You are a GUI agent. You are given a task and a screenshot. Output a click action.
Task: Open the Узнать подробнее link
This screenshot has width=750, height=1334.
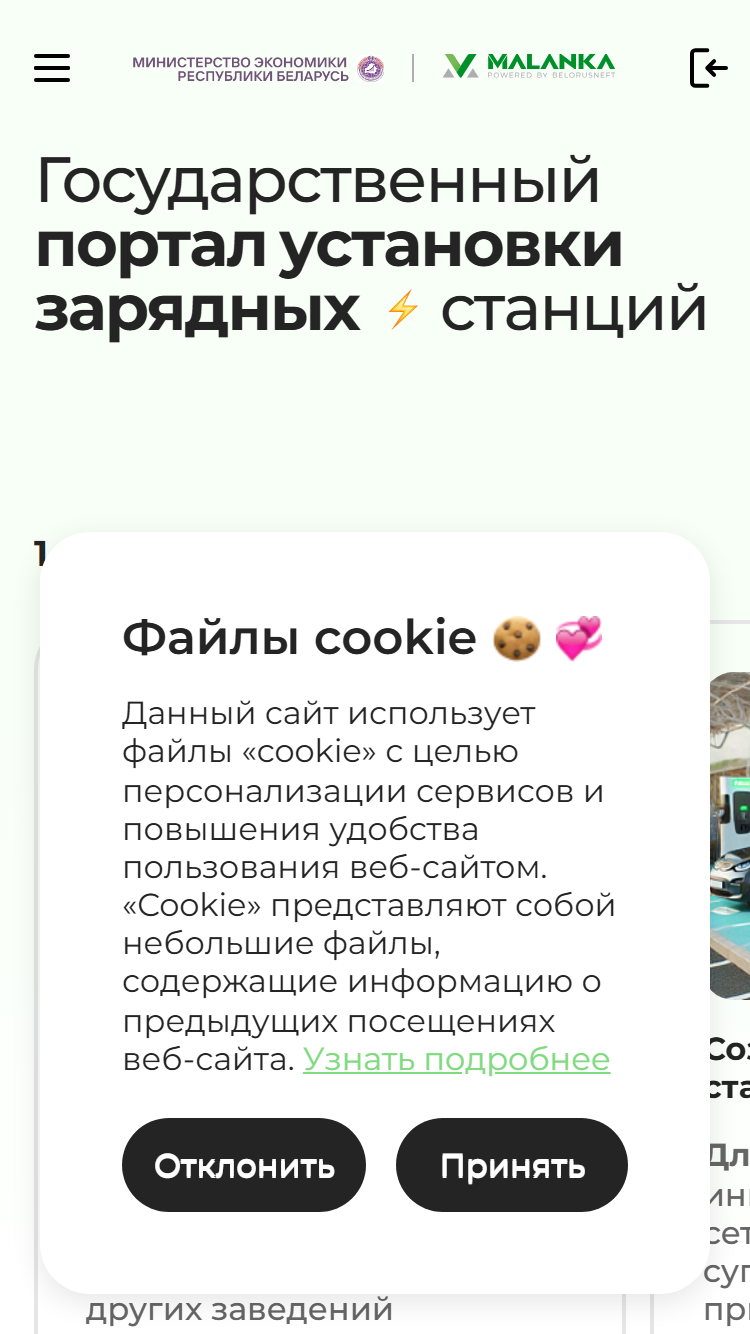click(x=456, y=1059)
